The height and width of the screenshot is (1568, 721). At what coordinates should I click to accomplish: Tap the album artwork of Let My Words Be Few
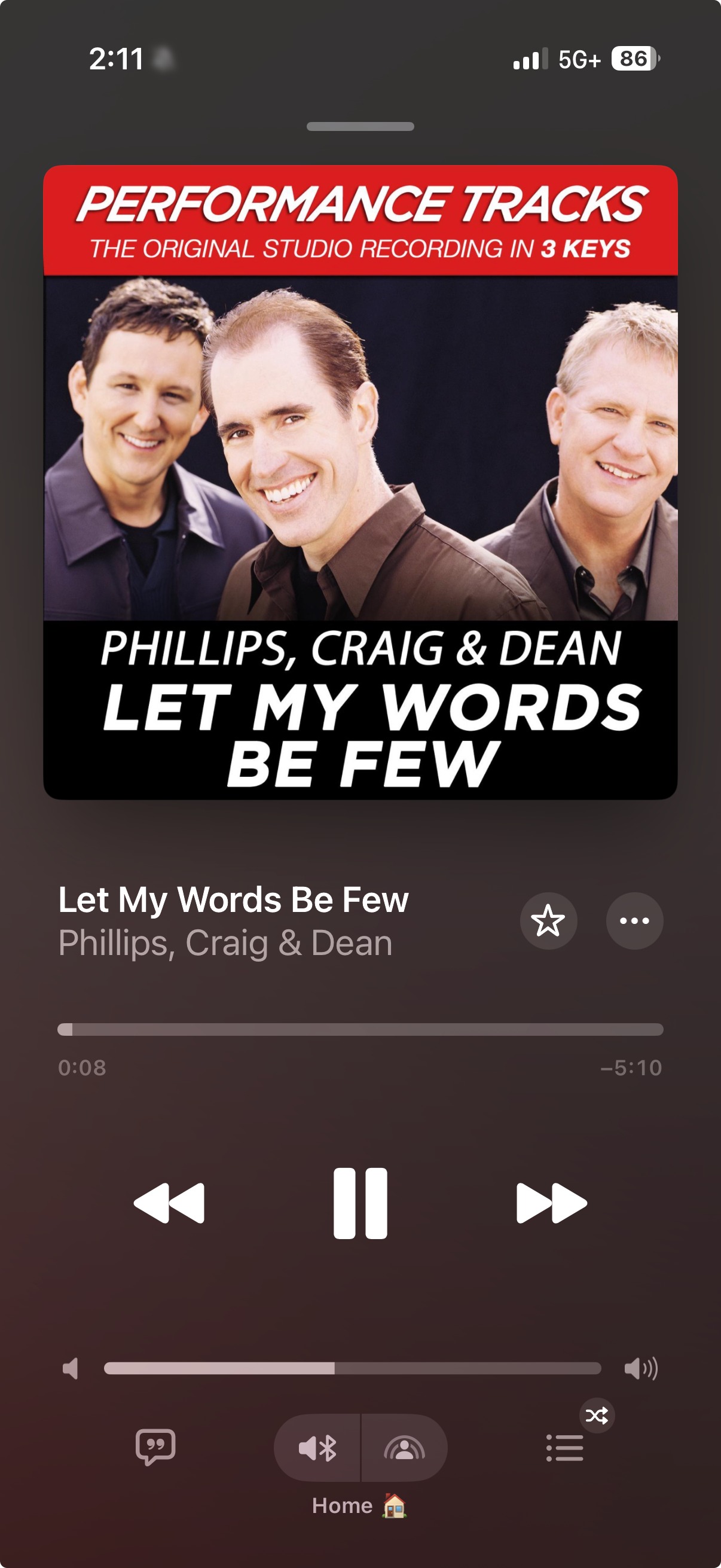tap(360, 482)
